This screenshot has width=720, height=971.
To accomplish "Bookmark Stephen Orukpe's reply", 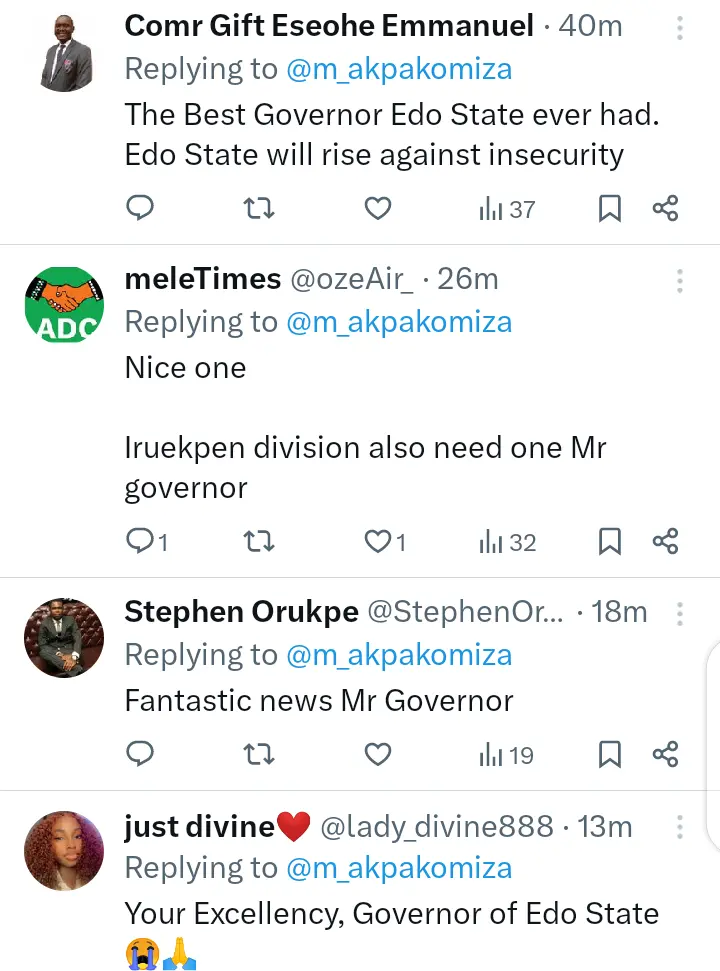I will coord(609,754).
